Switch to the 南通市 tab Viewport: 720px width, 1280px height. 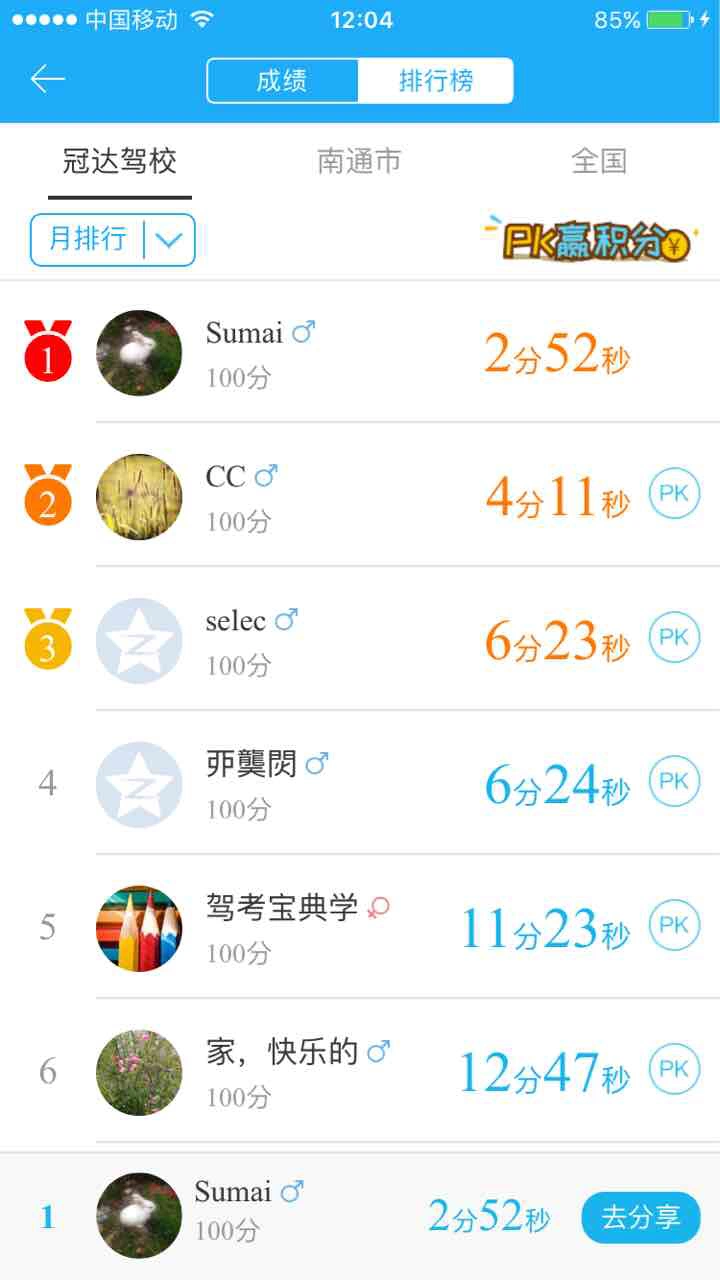tap(359, 161)
